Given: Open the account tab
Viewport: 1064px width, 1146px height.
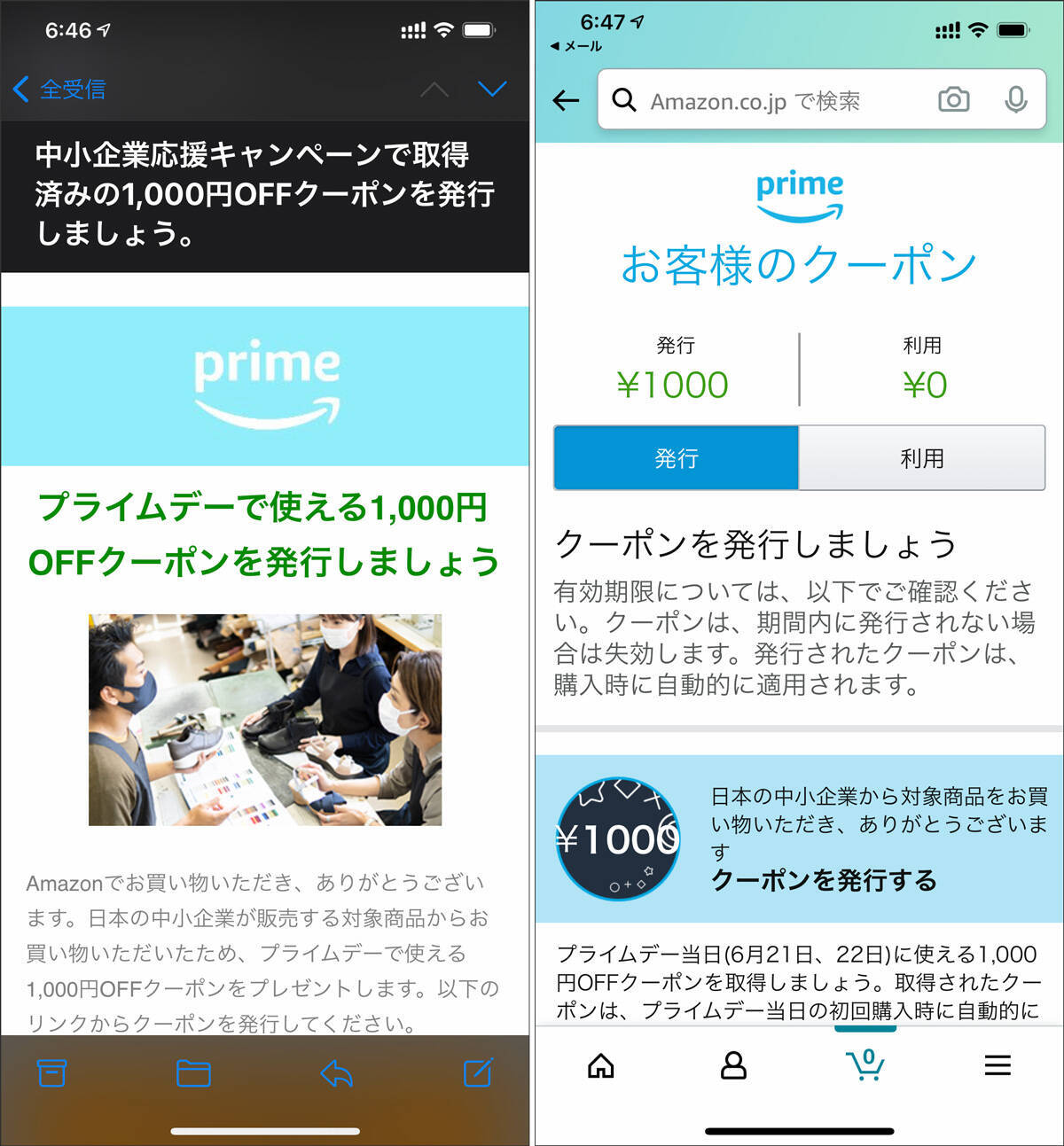Looking at the screenshot, I should click(x=733, y=1065).
